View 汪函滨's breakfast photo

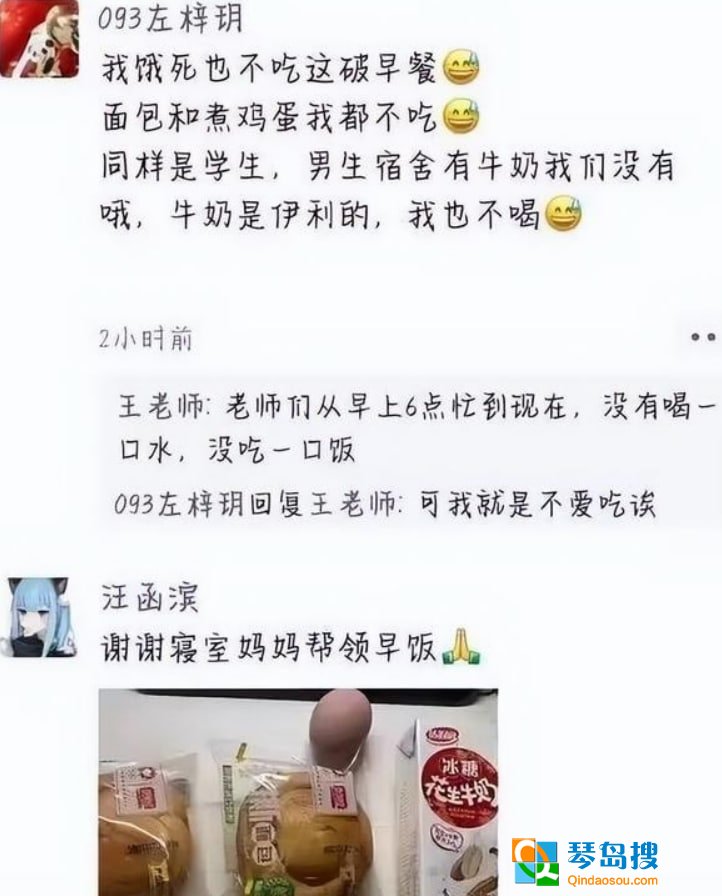pos(298,790)
